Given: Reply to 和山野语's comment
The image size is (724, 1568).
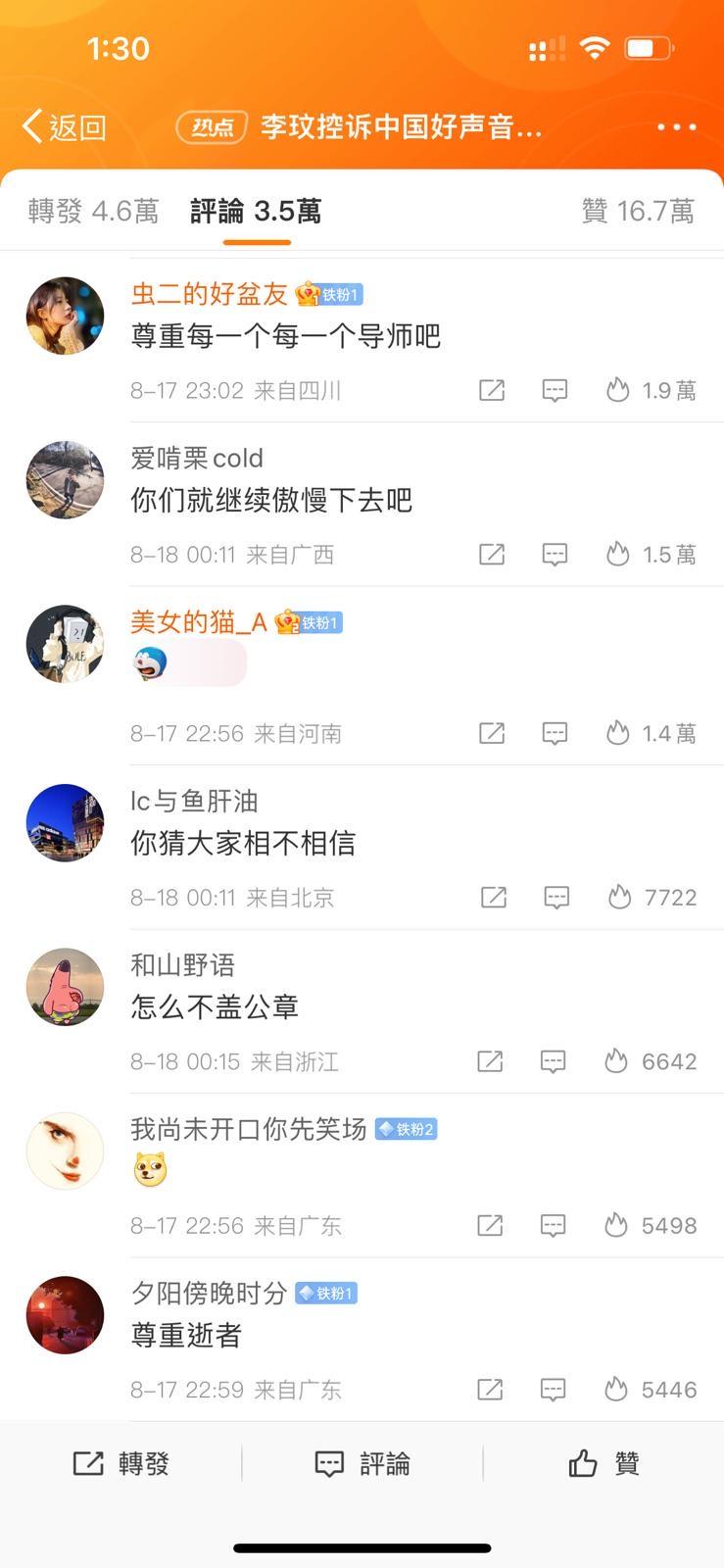Looking at the screenshot, I should point(553,1061).
